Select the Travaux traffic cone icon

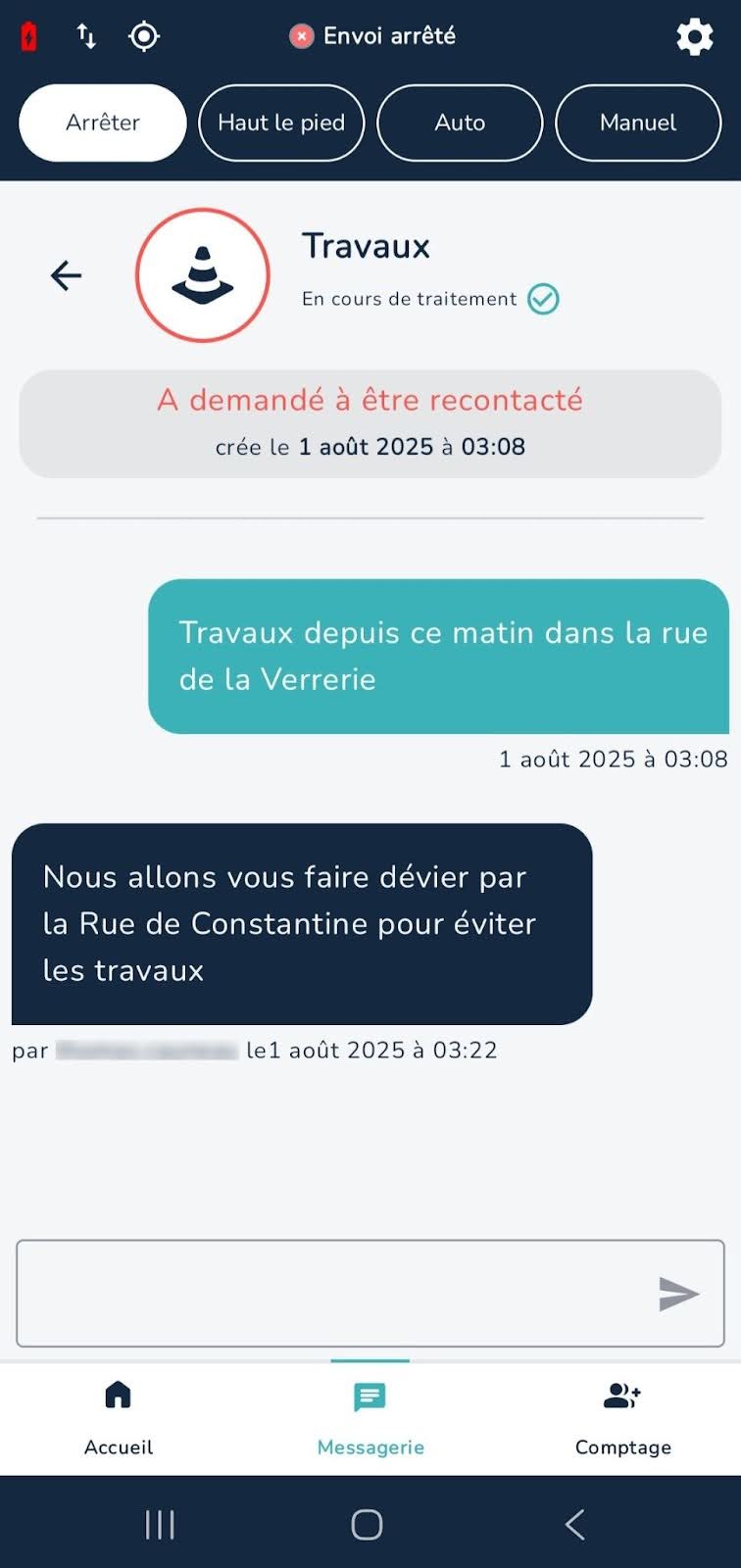(203, 275)
